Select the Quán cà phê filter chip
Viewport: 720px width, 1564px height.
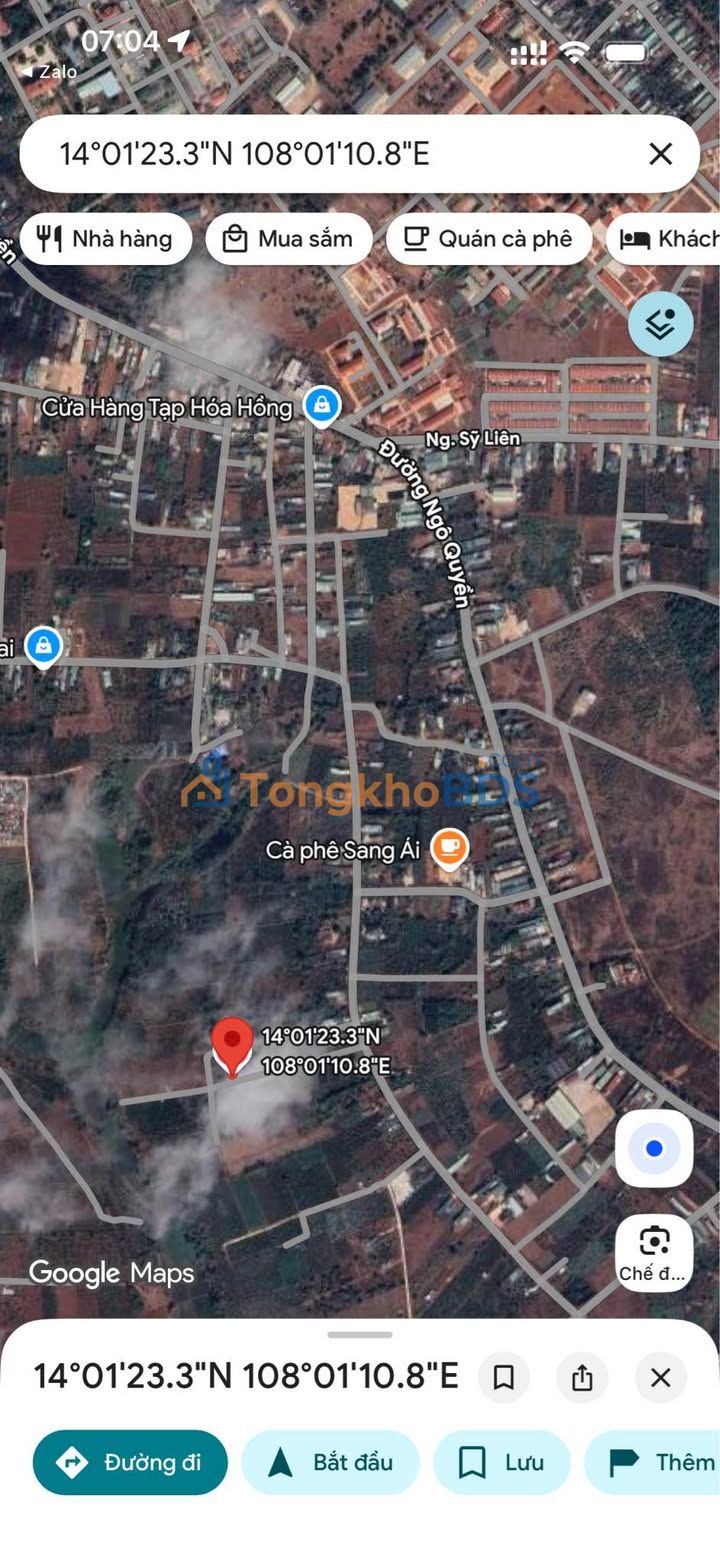[488, 239]
